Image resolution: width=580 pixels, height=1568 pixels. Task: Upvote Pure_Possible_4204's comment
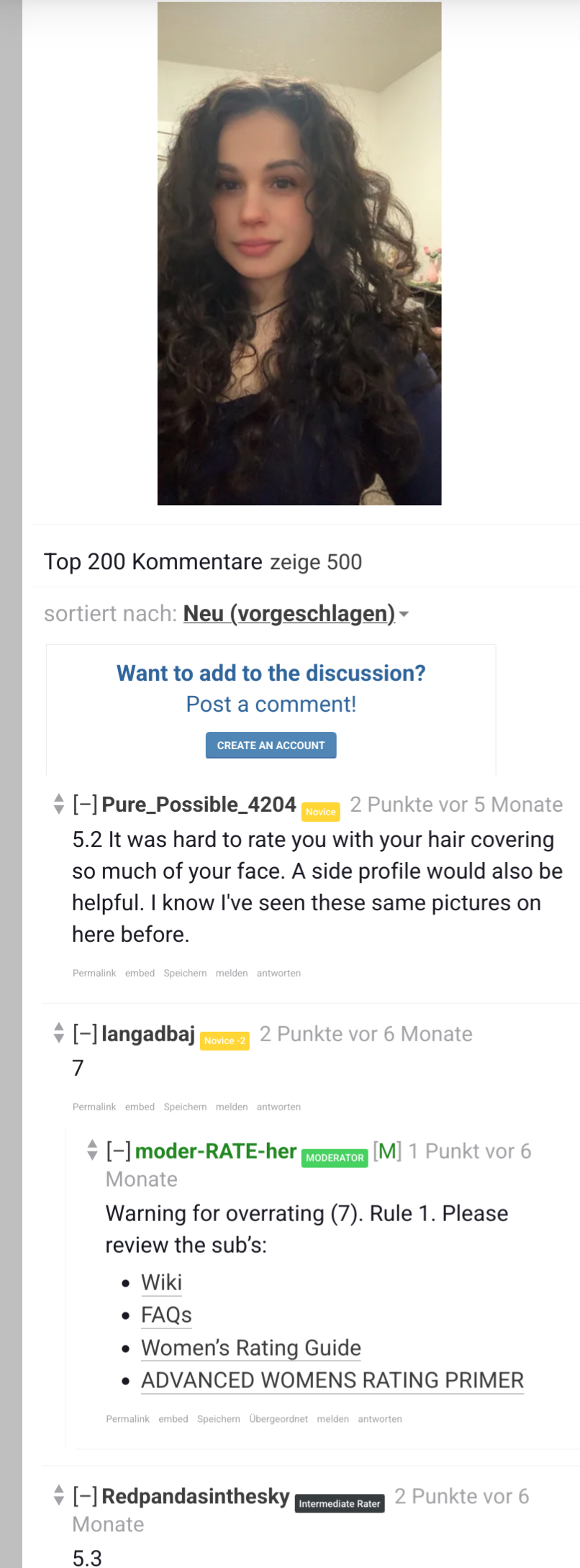[x=59, y=798]
